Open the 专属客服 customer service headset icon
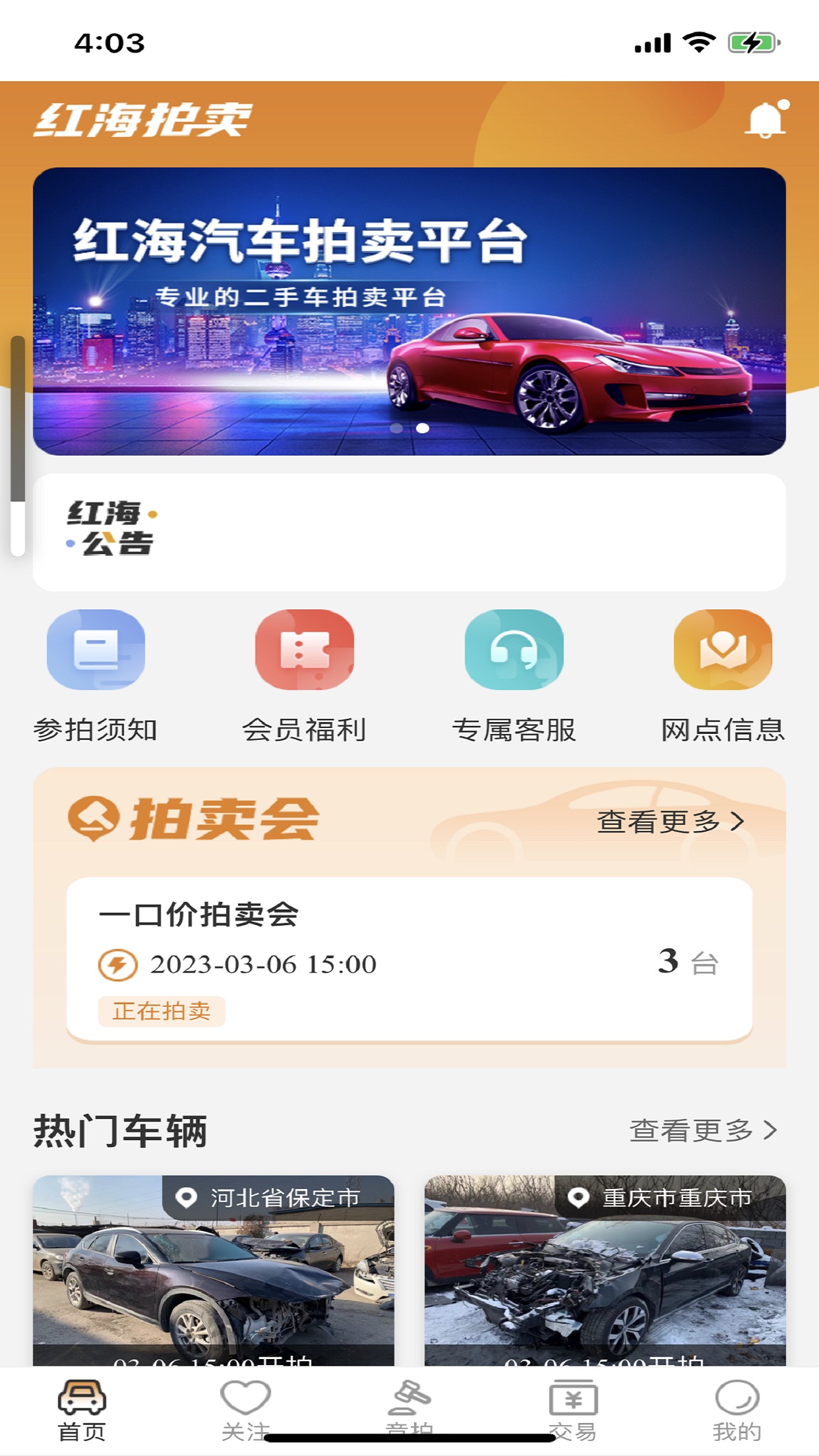Viewport: 819px width, 1456px height. pos(514,650)
